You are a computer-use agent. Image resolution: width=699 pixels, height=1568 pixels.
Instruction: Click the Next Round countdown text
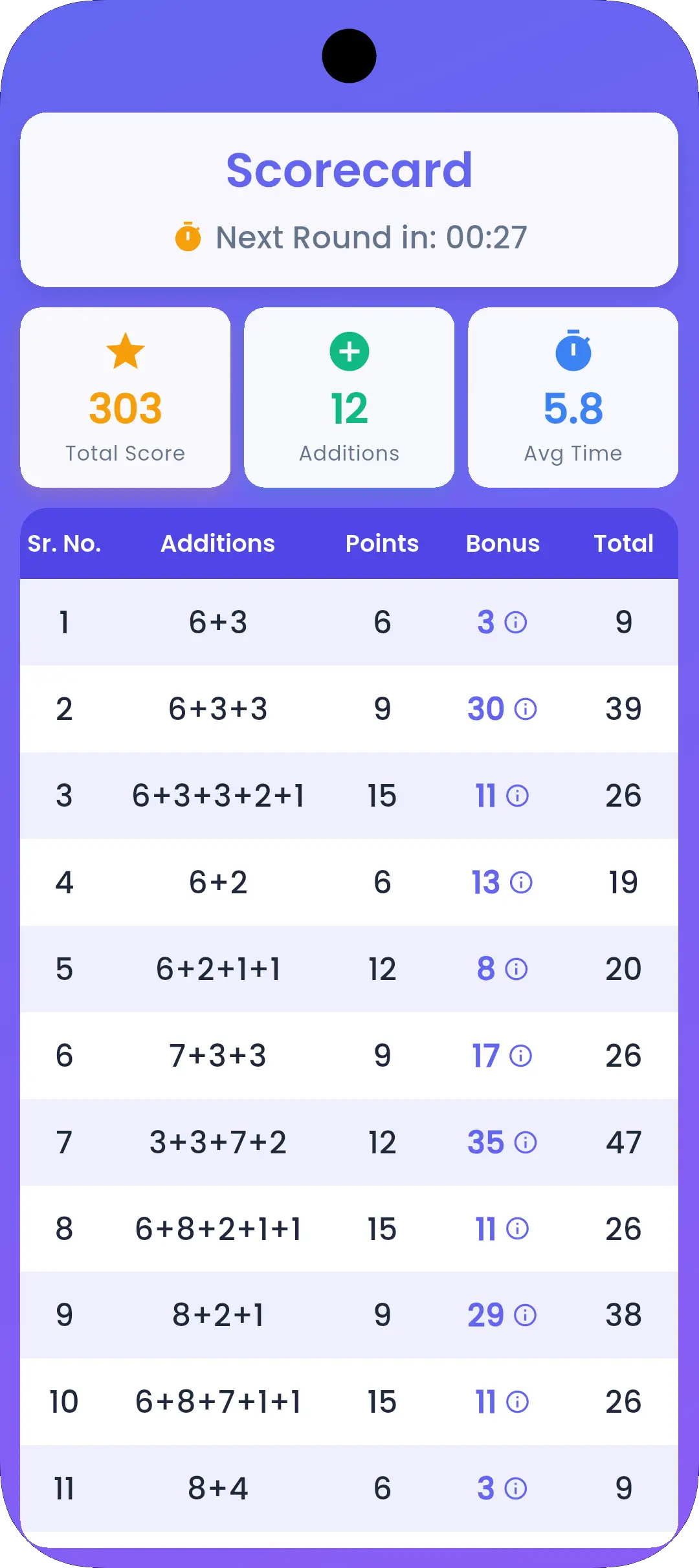(x=371, y=237)
